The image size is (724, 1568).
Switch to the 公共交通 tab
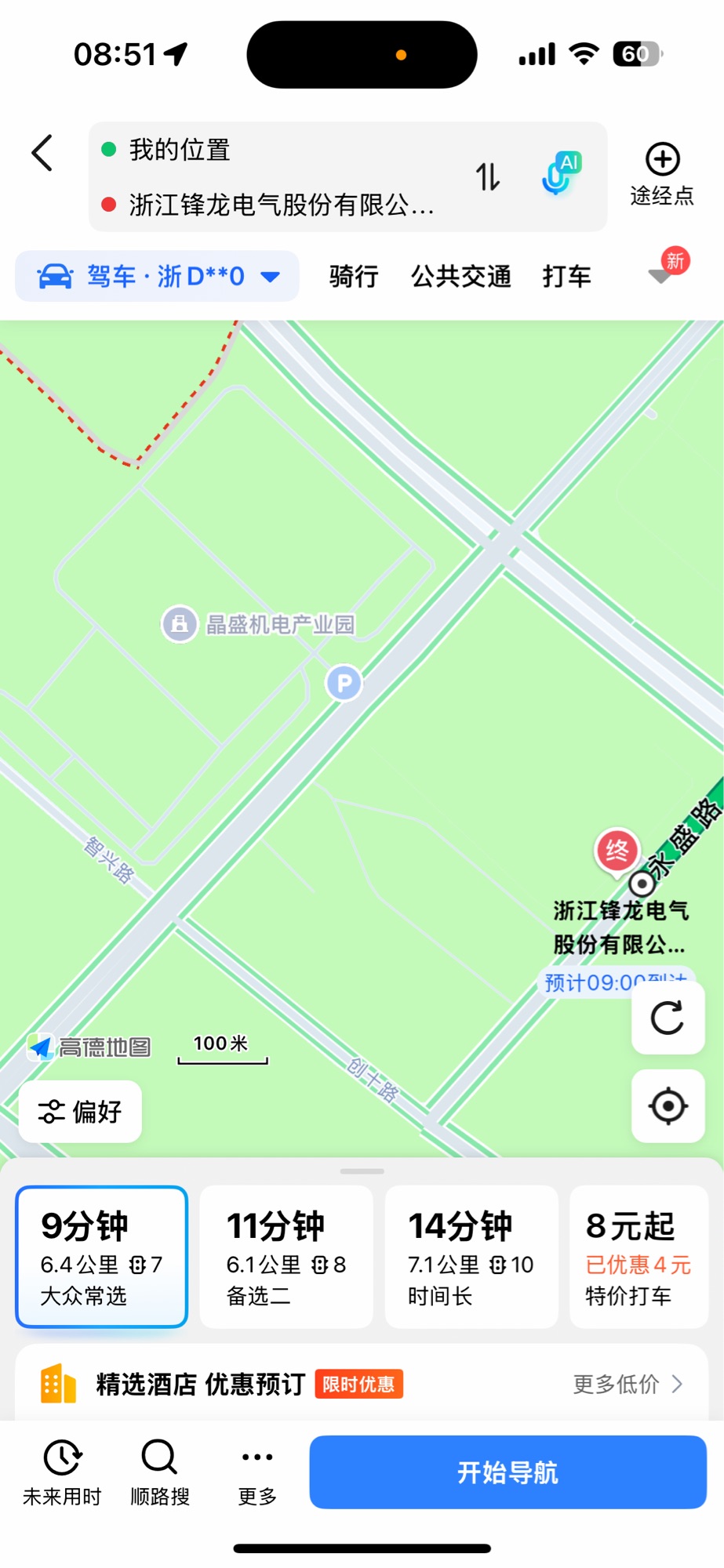[x=461, y=277]
